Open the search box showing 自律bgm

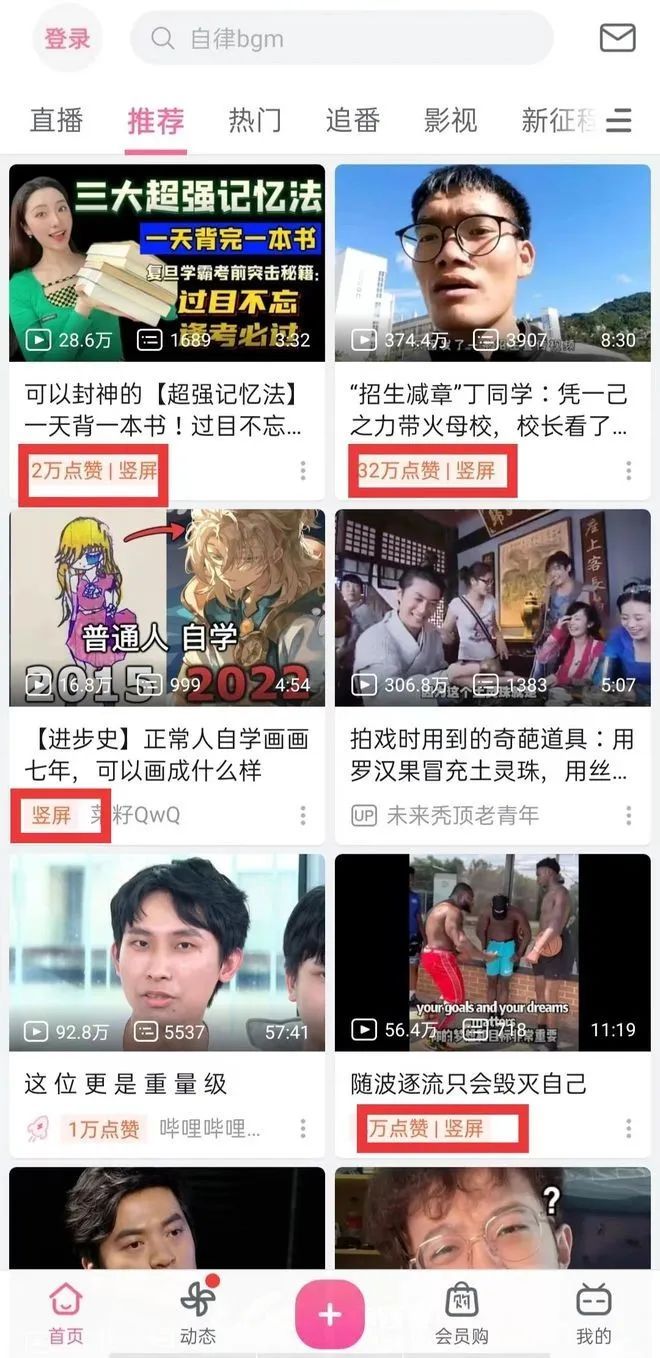pos(341,39)
